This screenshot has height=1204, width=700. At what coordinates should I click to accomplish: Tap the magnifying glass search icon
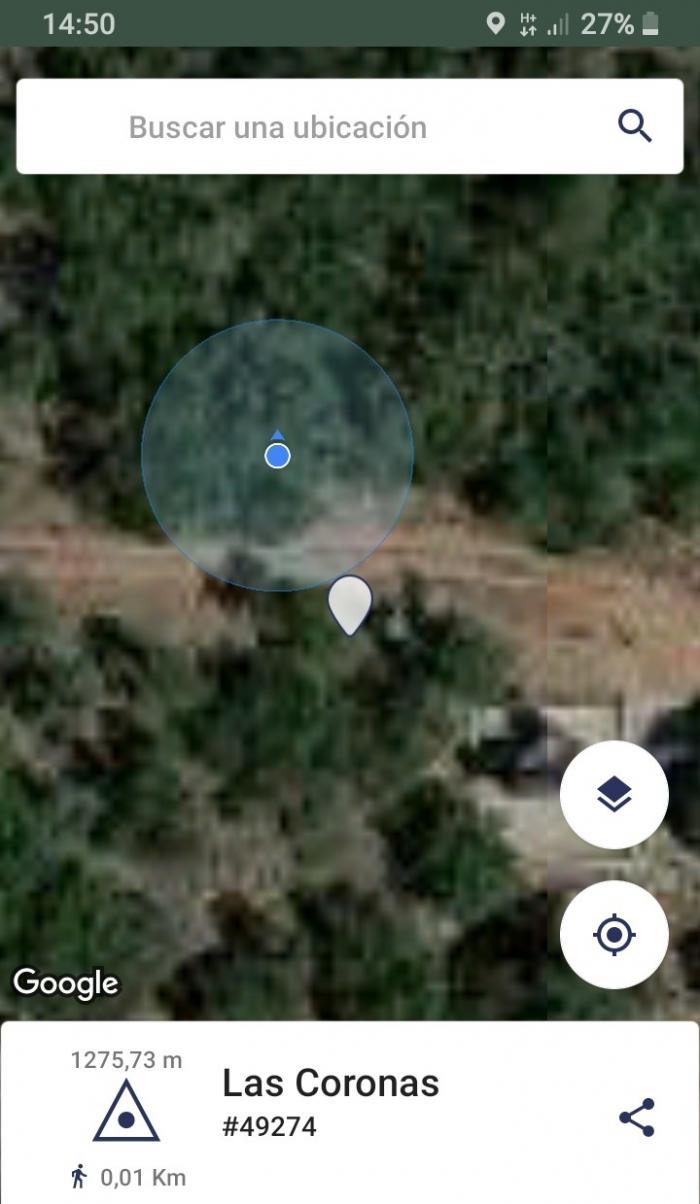[635, 127]
